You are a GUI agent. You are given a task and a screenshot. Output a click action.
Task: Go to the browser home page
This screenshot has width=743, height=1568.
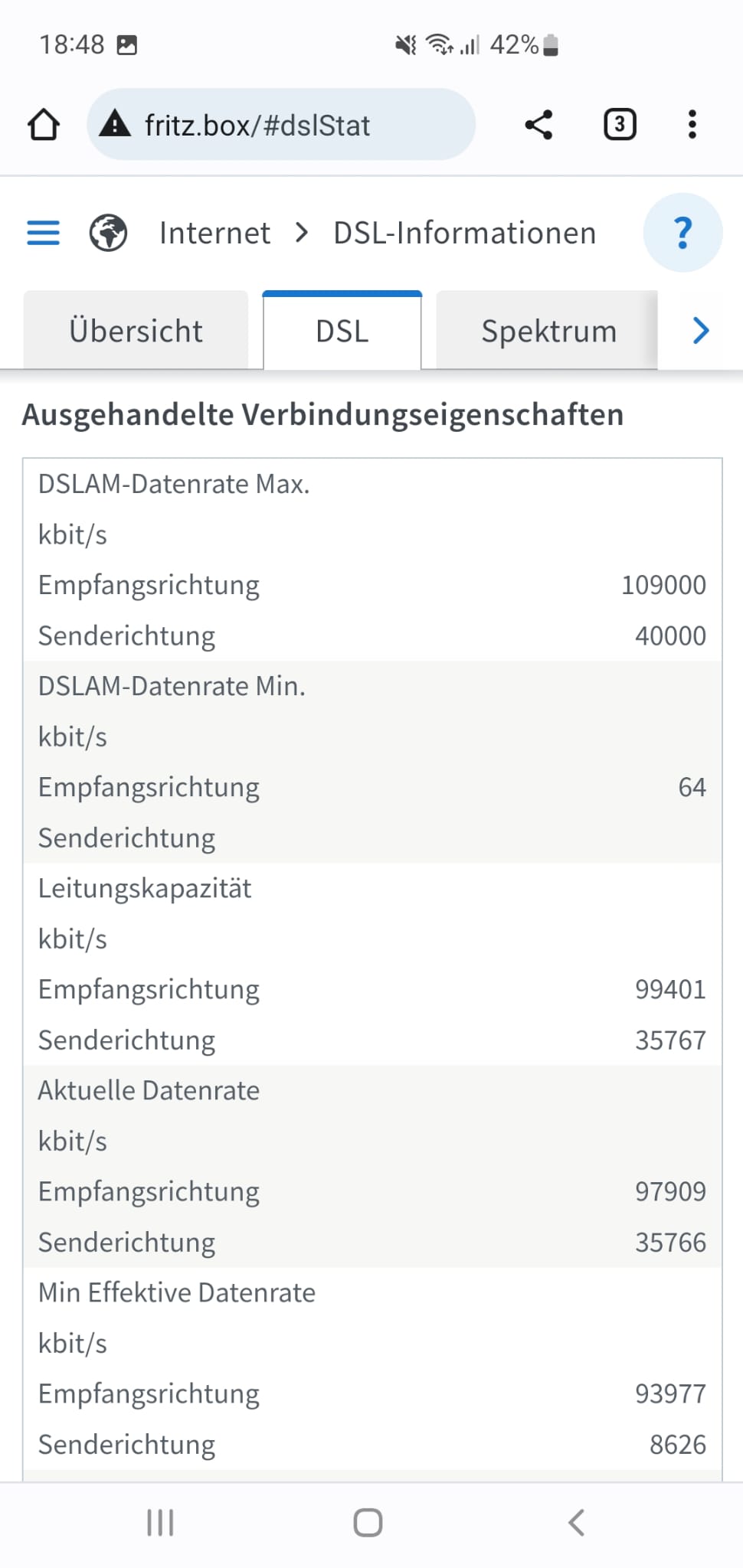(x=44, y=125)
